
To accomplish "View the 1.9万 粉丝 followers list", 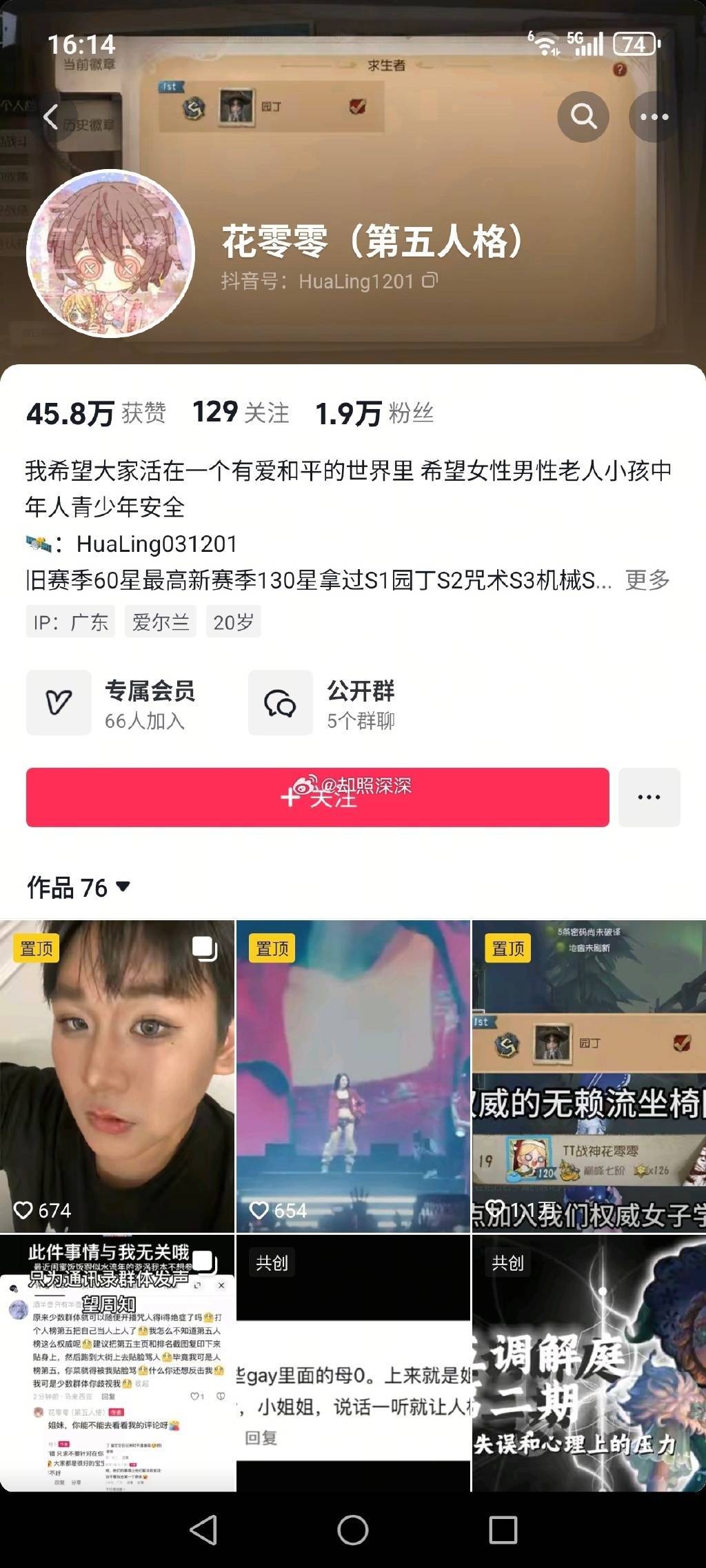I will pos(374,413).
